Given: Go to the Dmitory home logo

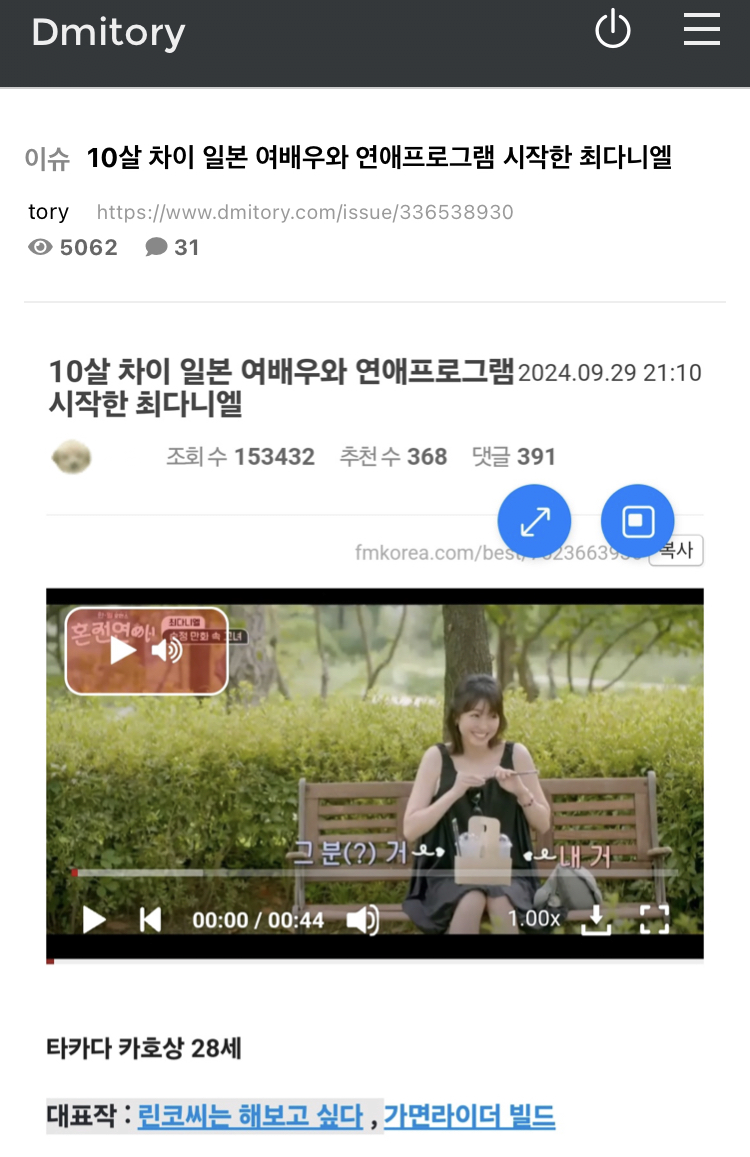Looking at the screenshot, I should click(108, 33).
